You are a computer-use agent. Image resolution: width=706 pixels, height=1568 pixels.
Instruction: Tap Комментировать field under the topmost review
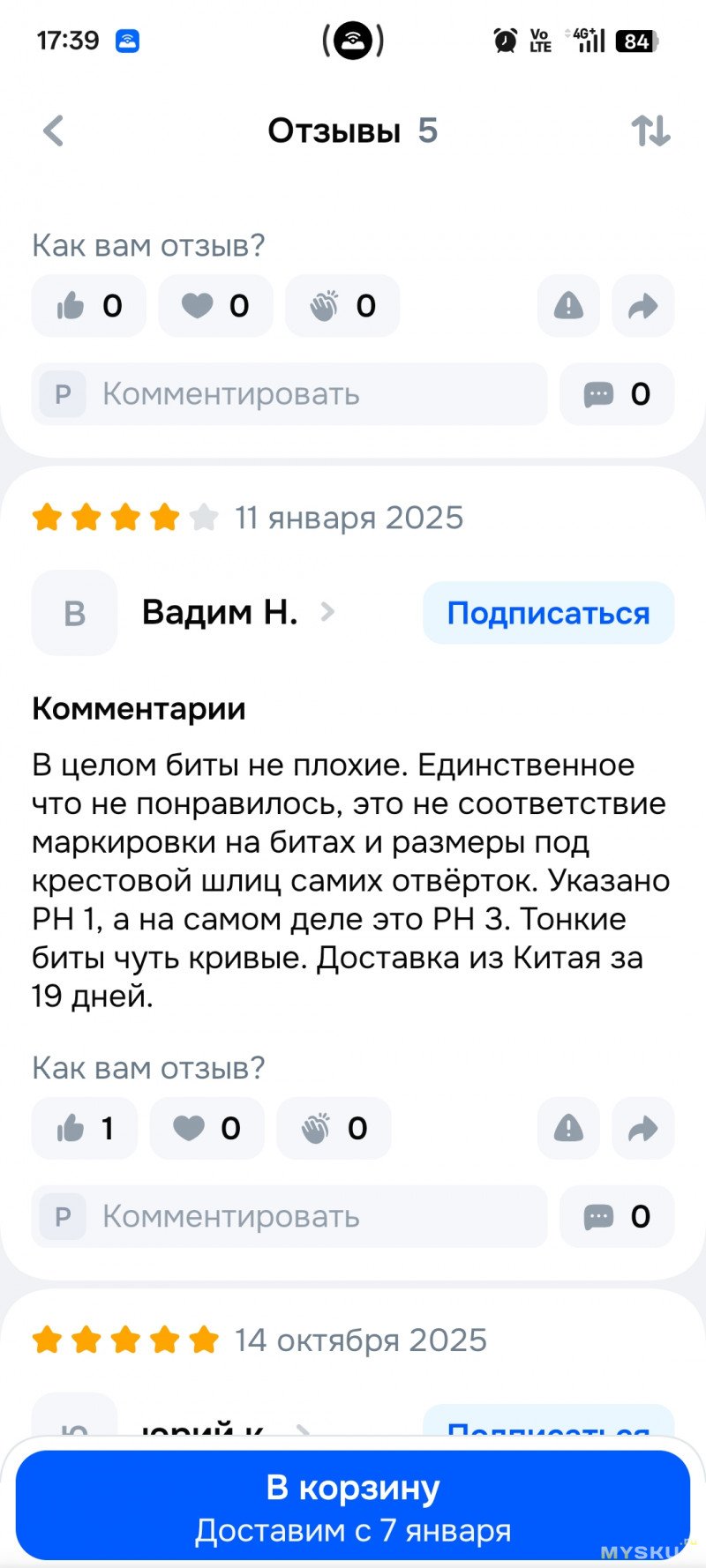289,394
